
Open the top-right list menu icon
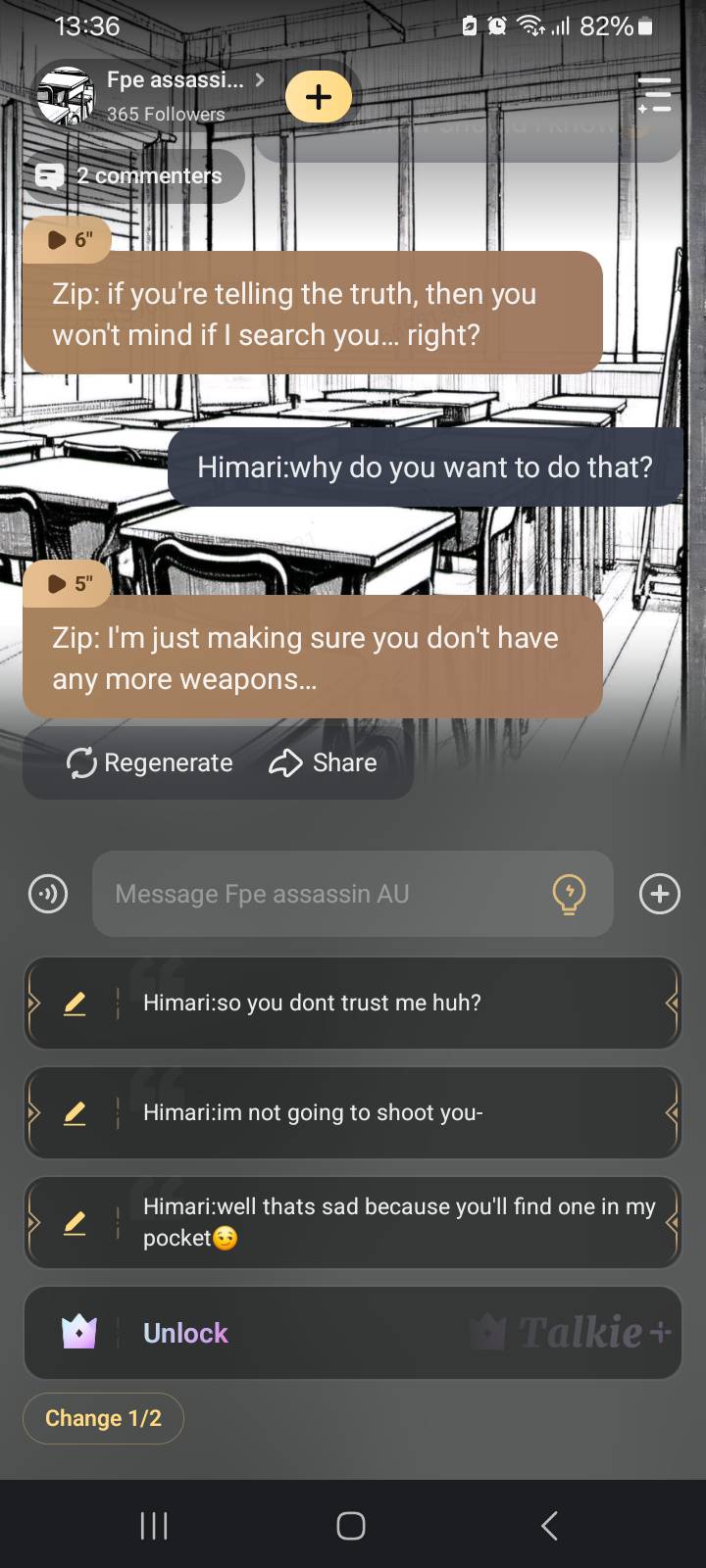[x=654, y=95]
